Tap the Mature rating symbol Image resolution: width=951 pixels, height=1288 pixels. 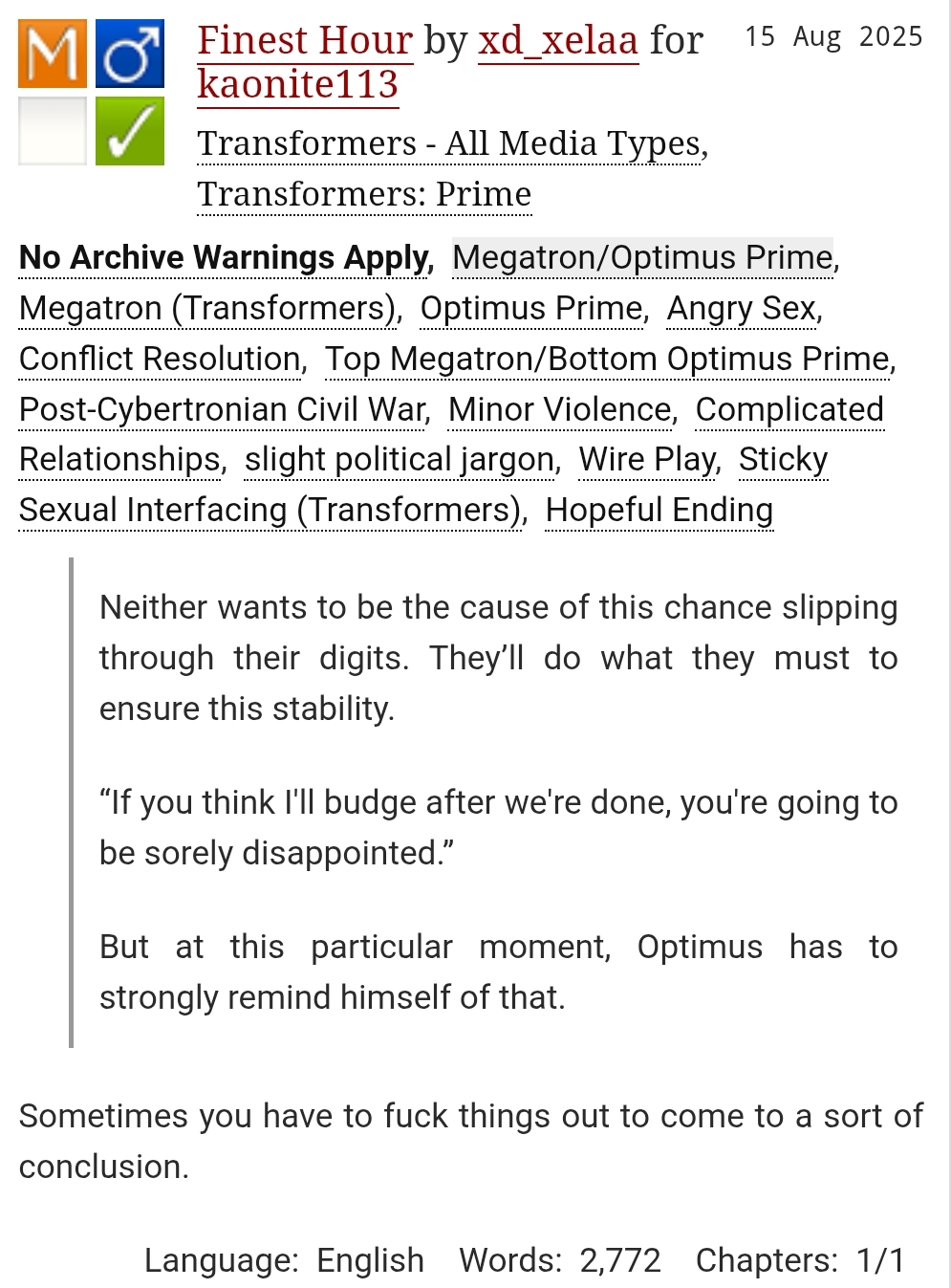52,54
